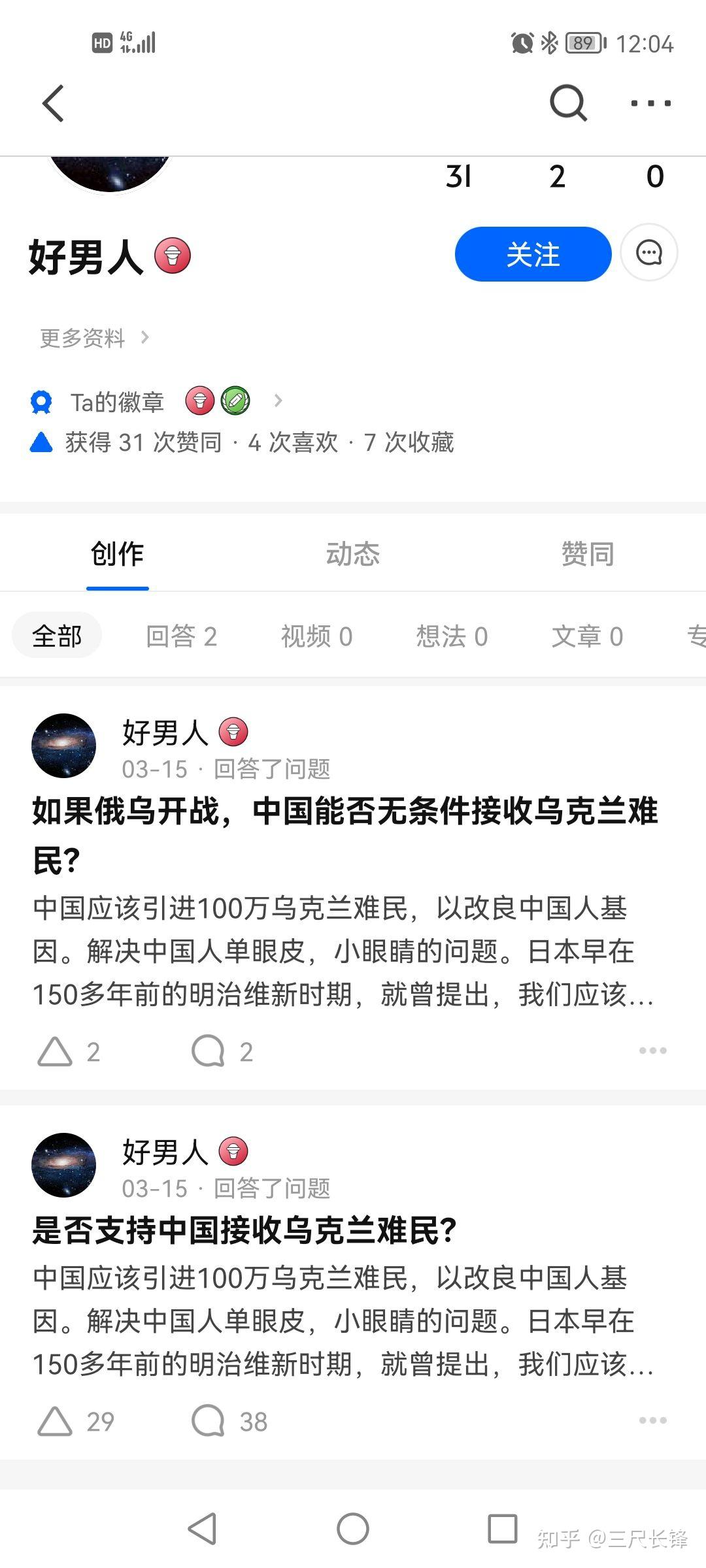
Task: Upvote the answer with 29 upvotes
Action: pyautogui.click(x=56, y=1421)
